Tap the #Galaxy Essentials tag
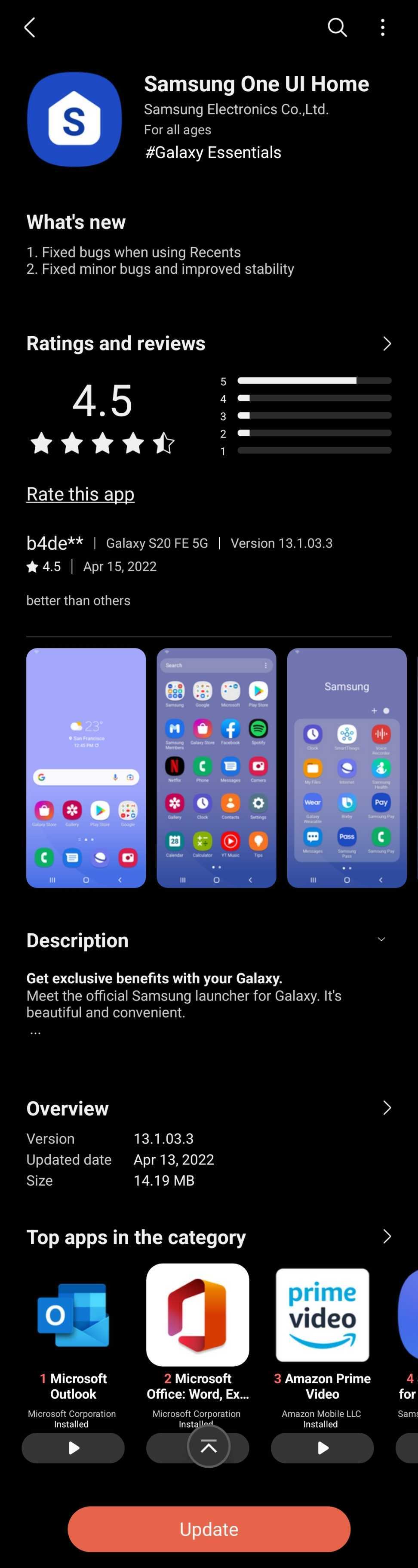This screenshot has width=418, height=1568. (213, 152)
